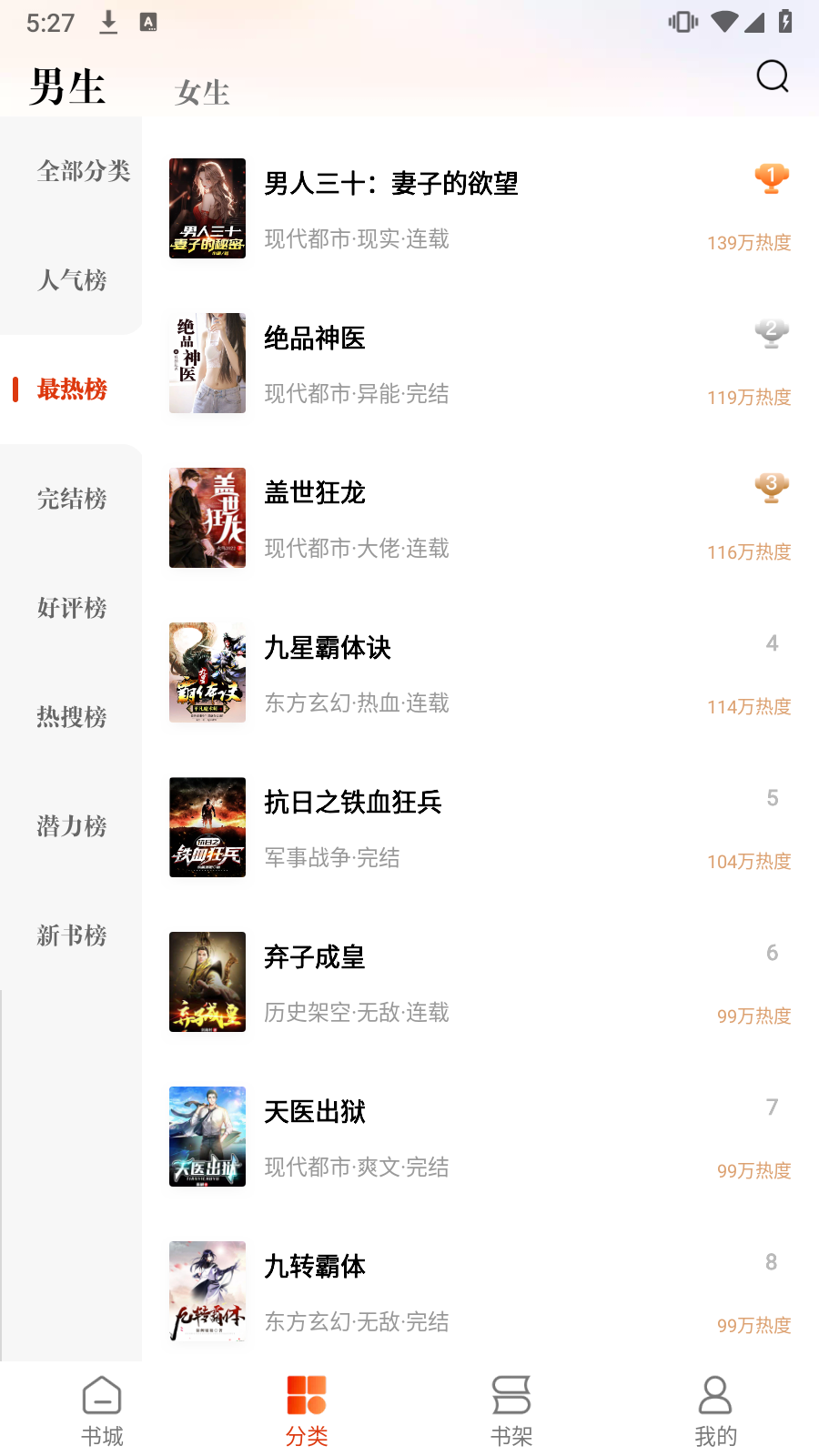This screenshot has height=1456, width=819.
Task: Open the book 九星霸体诀
Action: tap(480, 672)
